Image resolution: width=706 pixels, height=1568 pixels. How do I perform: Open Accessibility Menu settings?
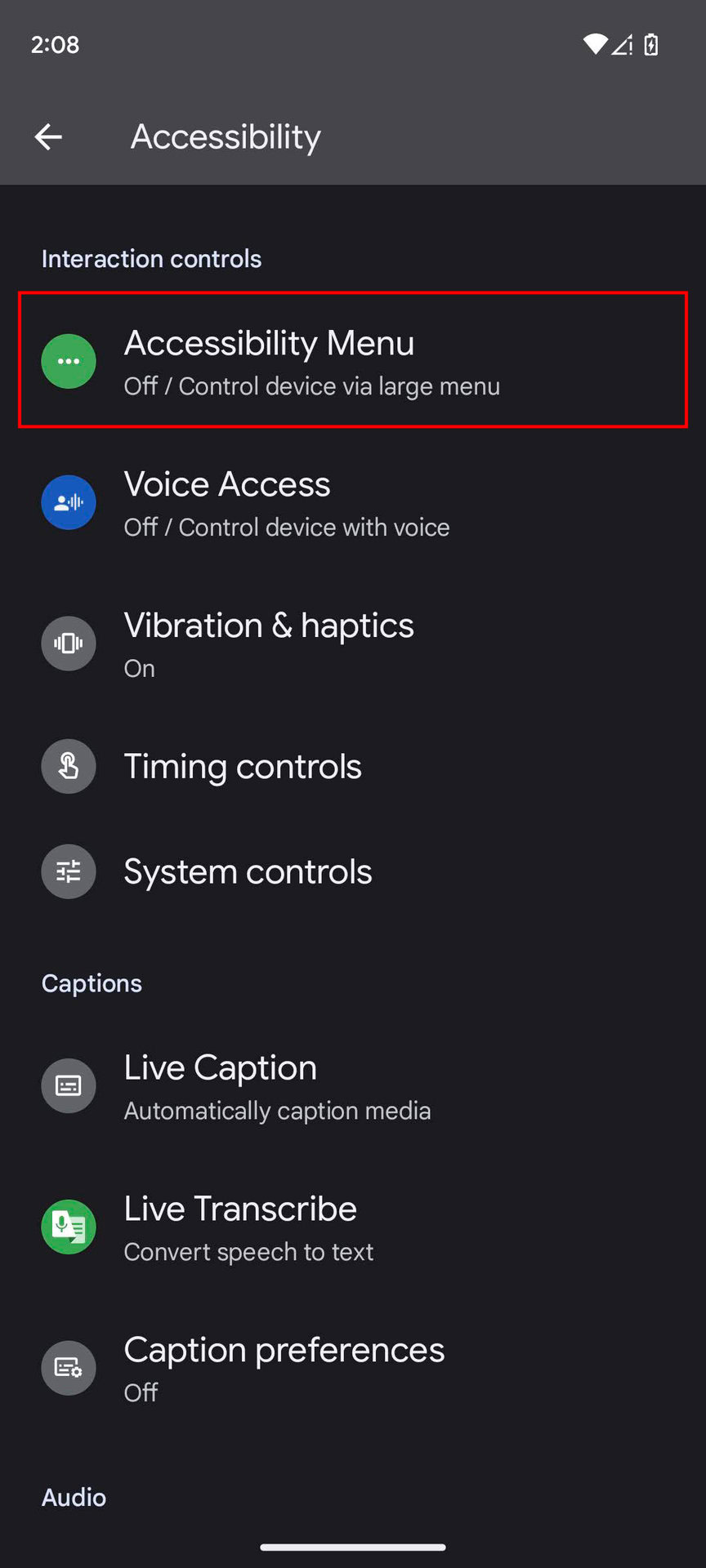click(x=351, y=360)
